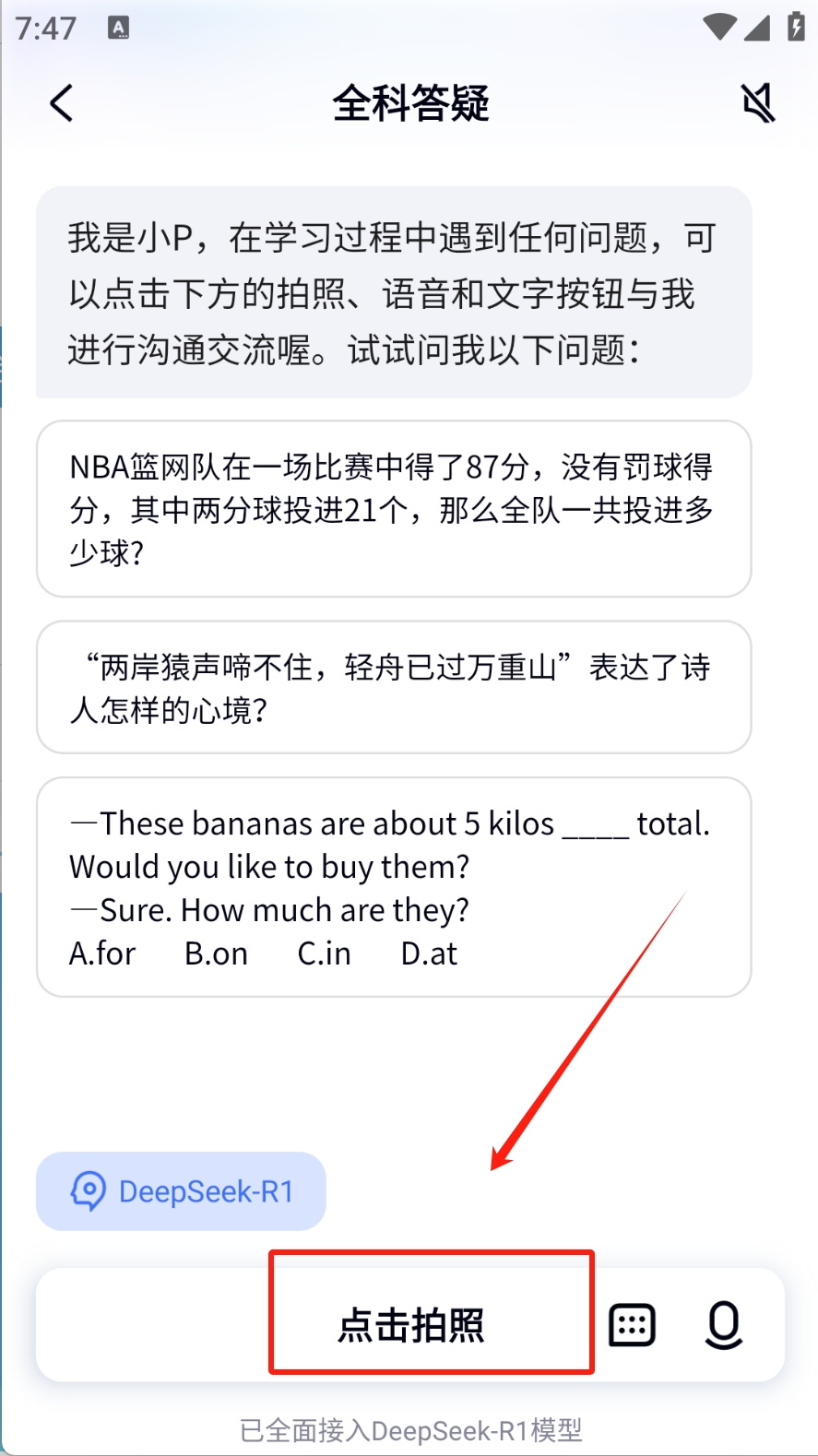818x1456 pixels.
Task: Choose the bananas English grammar question
Action: point(394,887)
